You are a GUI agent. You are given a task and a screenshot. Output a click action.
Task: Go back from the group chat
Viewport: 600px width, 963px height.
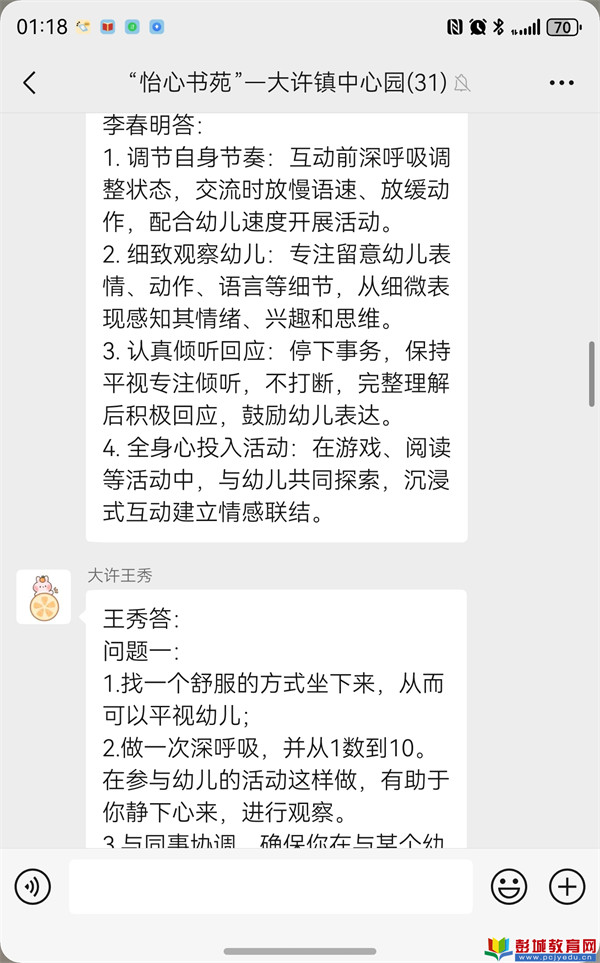coord(30,83)
